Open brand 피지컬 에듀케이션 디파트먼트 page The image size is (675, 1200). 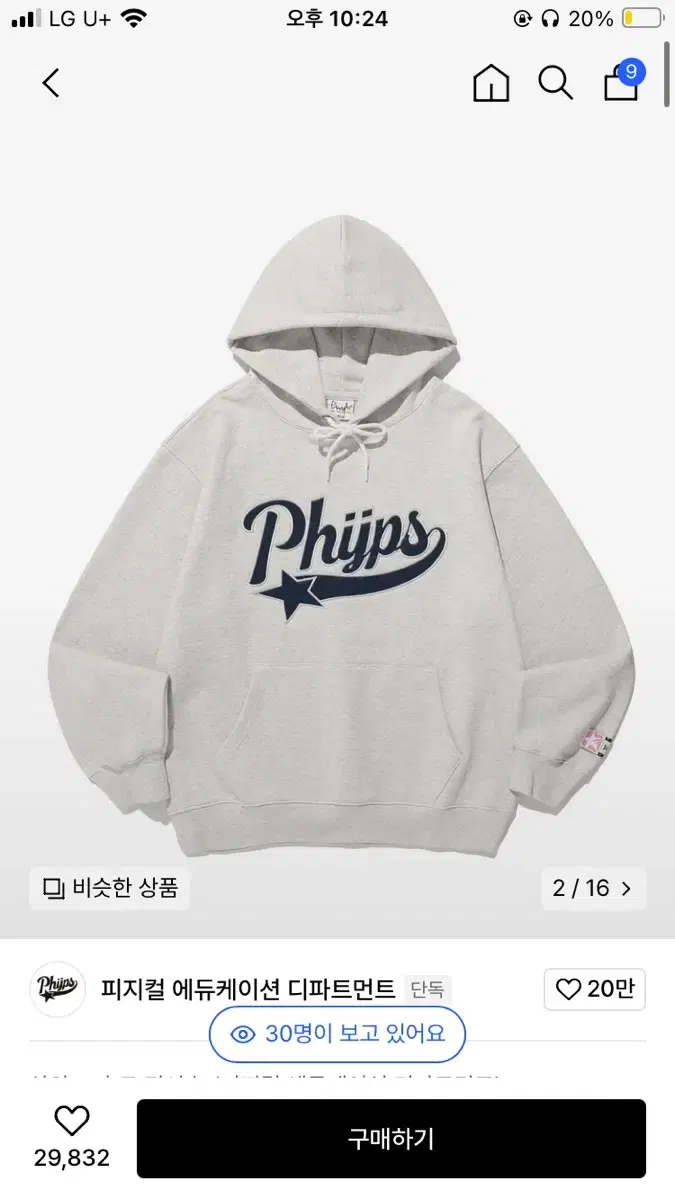(x=248, y=990)
